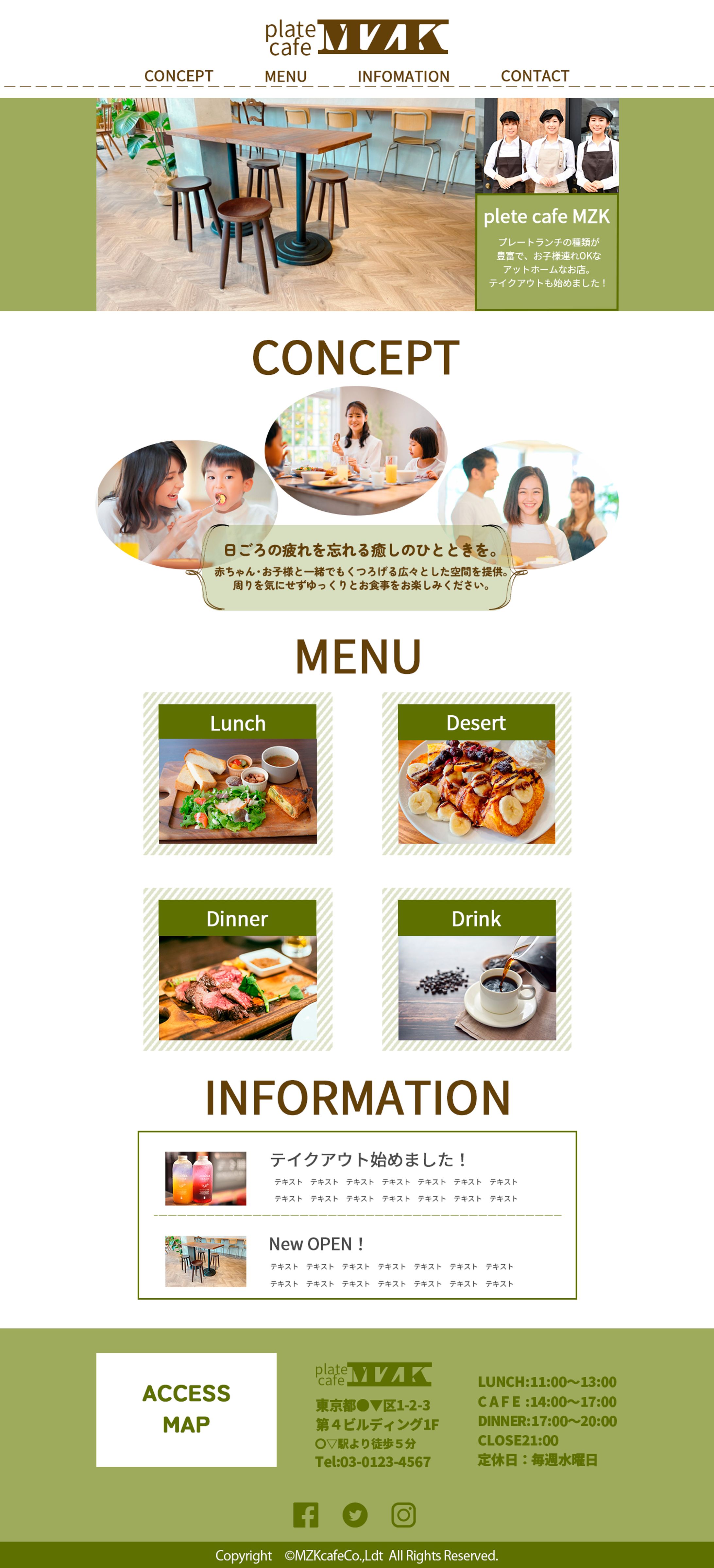
Task: Open the Instagram icon in footer
Action: pos(403,1514)
